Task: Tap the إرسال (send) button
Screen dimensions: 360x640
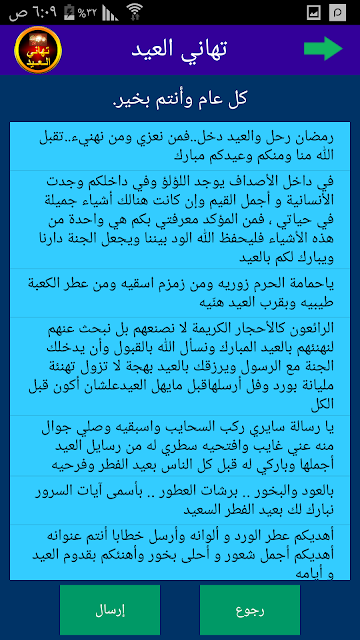Action: click(110, 610)
